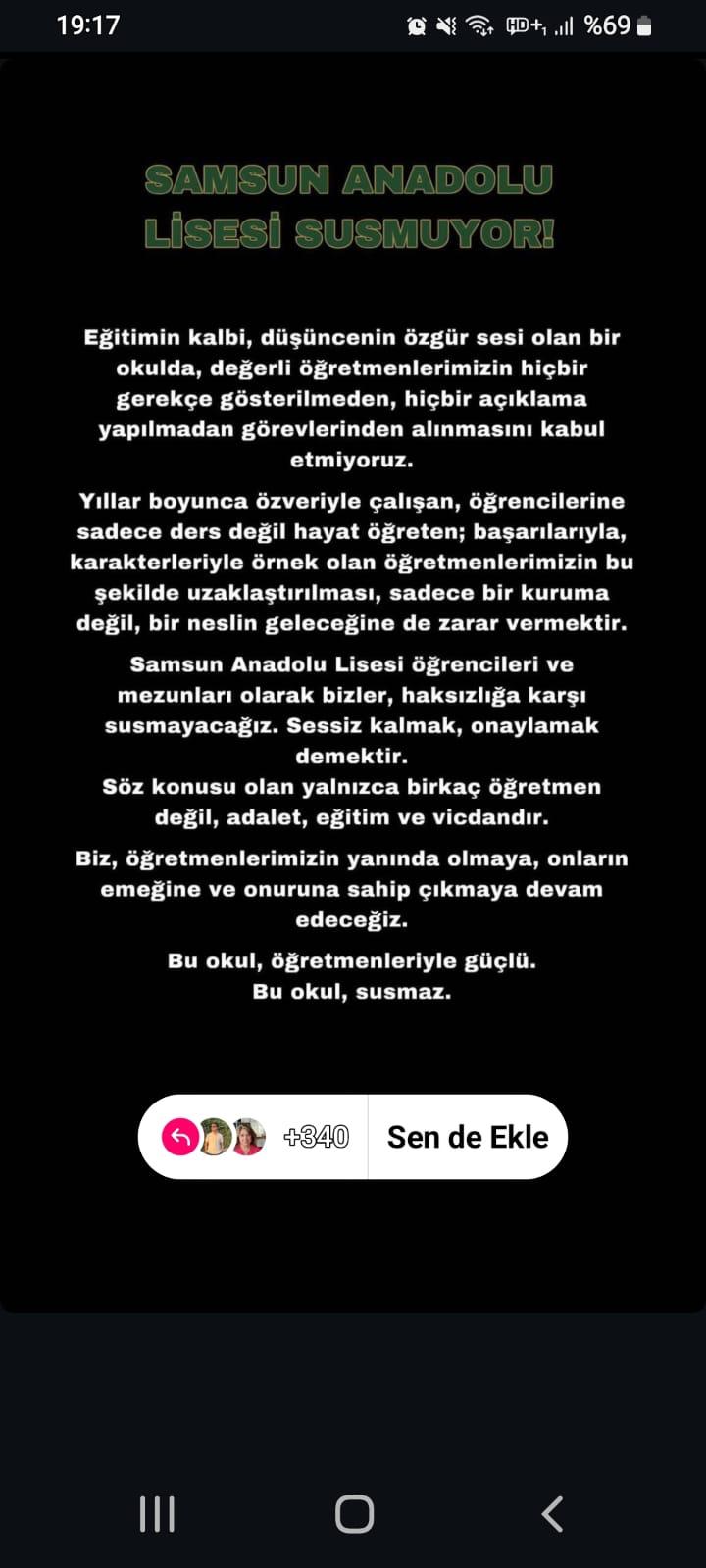Open recent apps from navigation bar

(x=157, y=1514)
